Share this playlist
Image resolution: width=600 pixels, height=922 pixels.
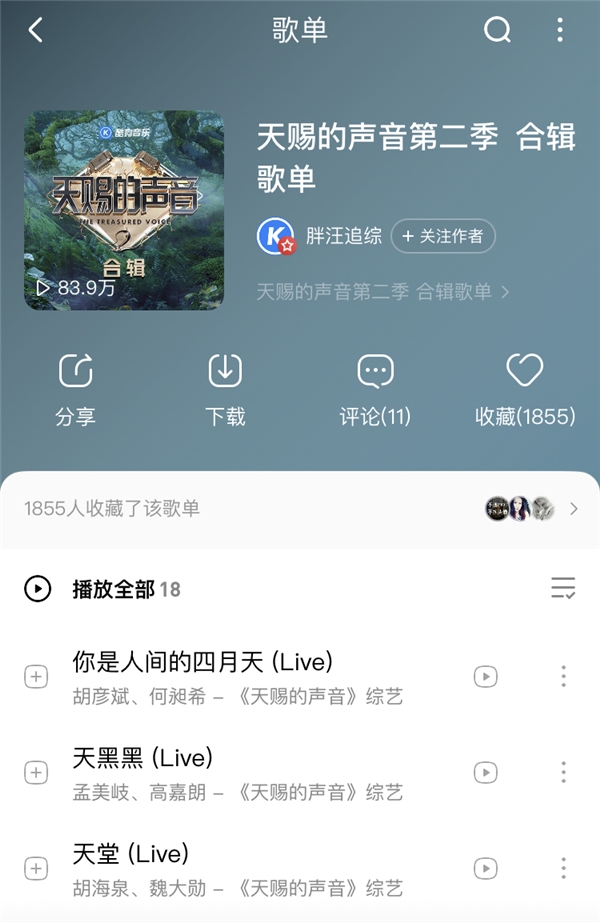click(75, 389)
